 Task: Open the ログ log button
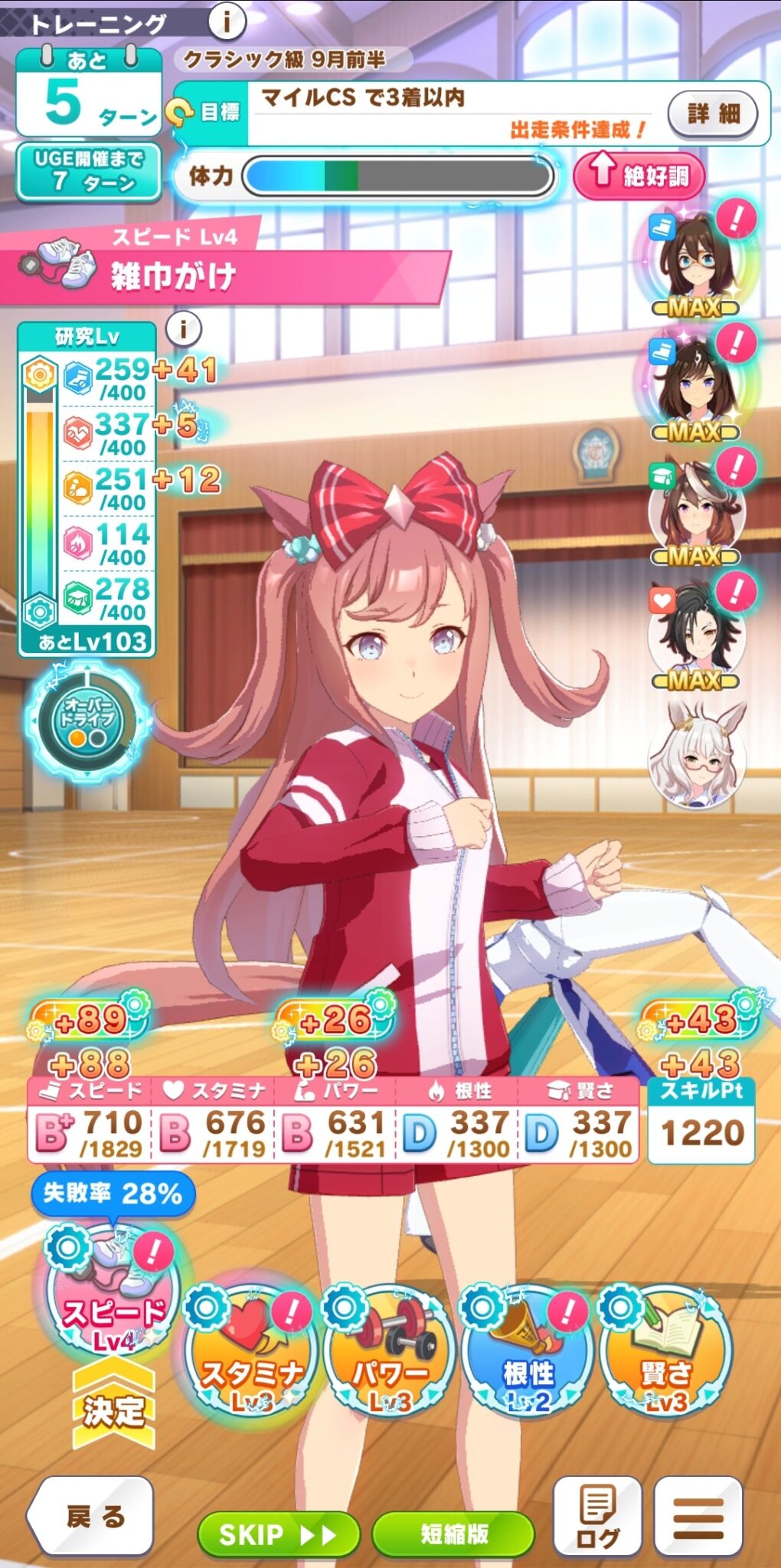(597, 1516)
